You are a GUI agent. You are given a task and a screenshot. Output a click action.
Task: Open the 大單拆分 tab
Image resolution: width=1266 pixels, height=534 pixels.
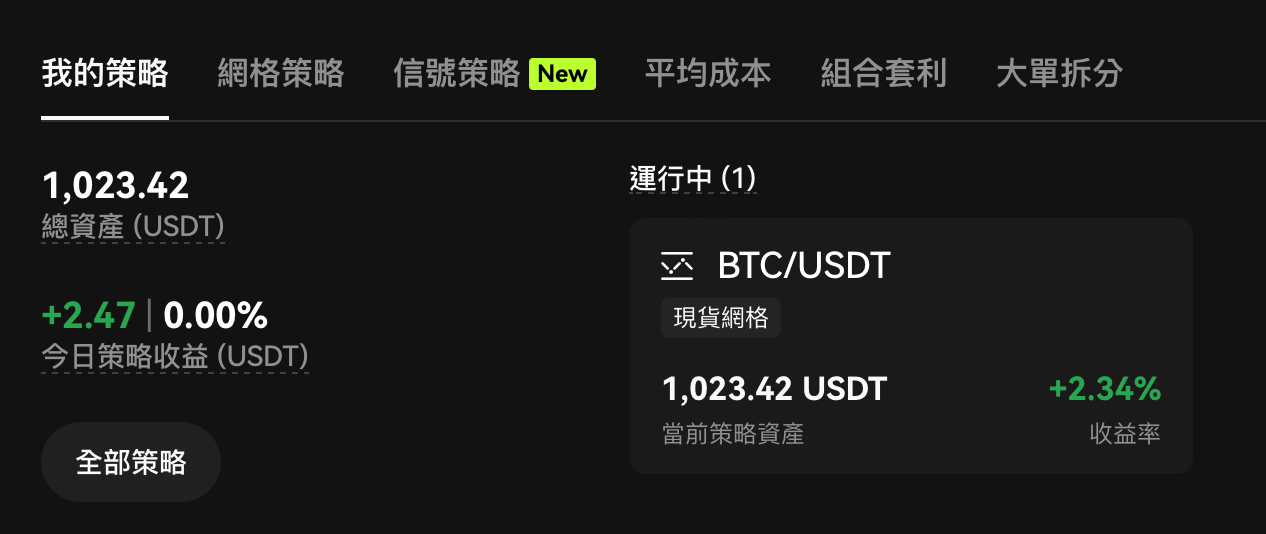pyautogui.click(x=1059, y=74)
